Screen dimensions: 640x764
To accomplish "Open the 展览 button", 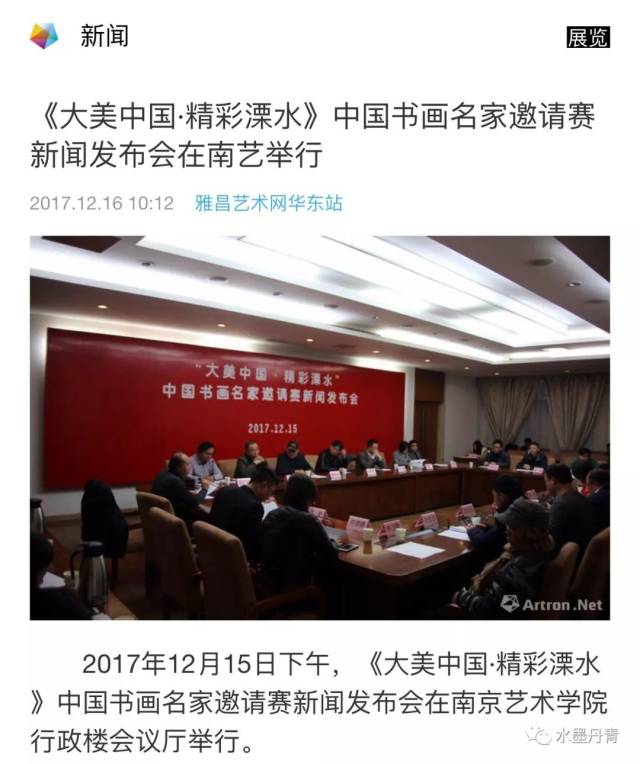I will click(x=587, y=37).
